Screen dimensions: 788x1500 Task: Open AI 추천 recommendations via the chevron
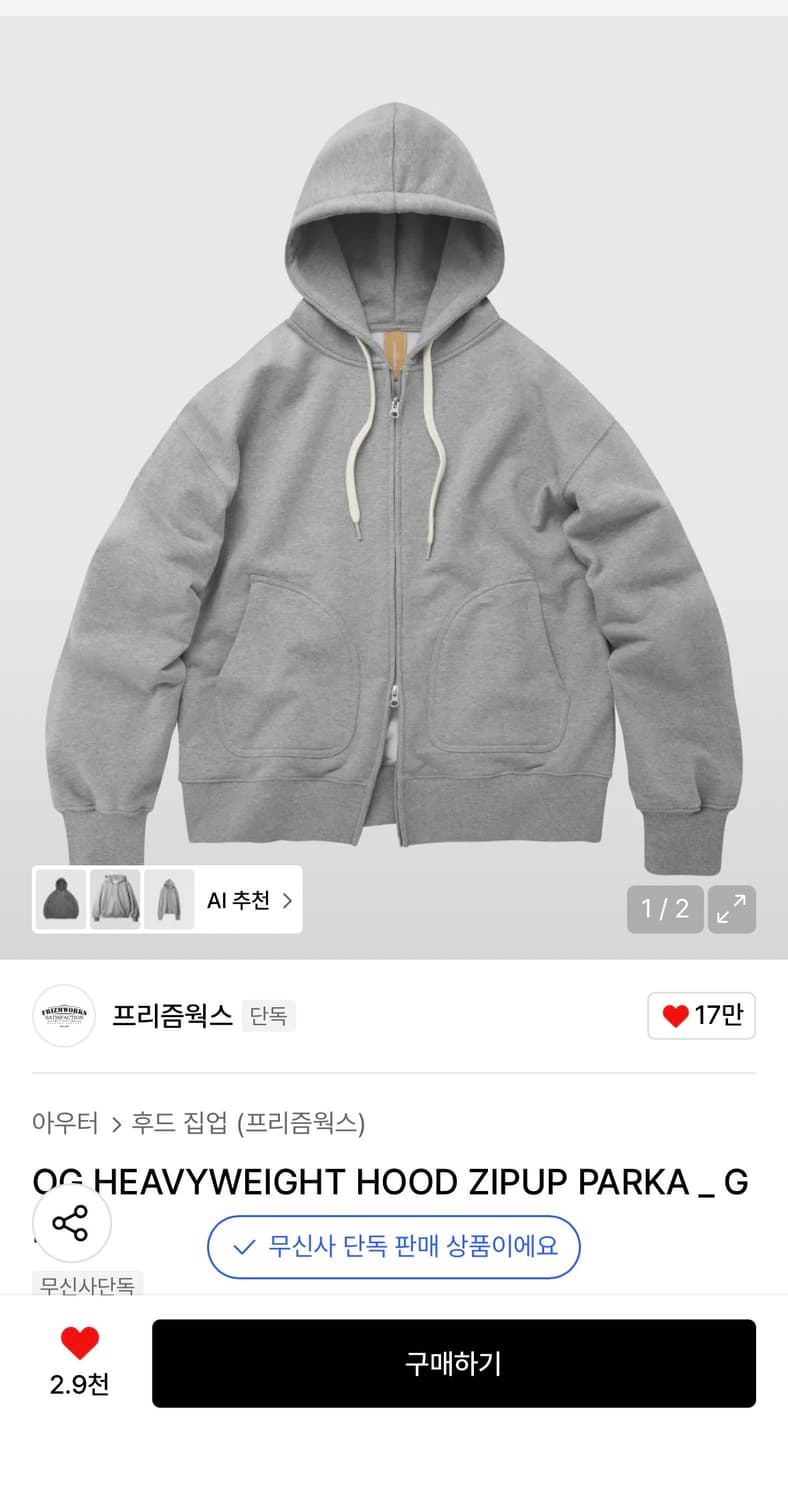click(x=288, y=899)
